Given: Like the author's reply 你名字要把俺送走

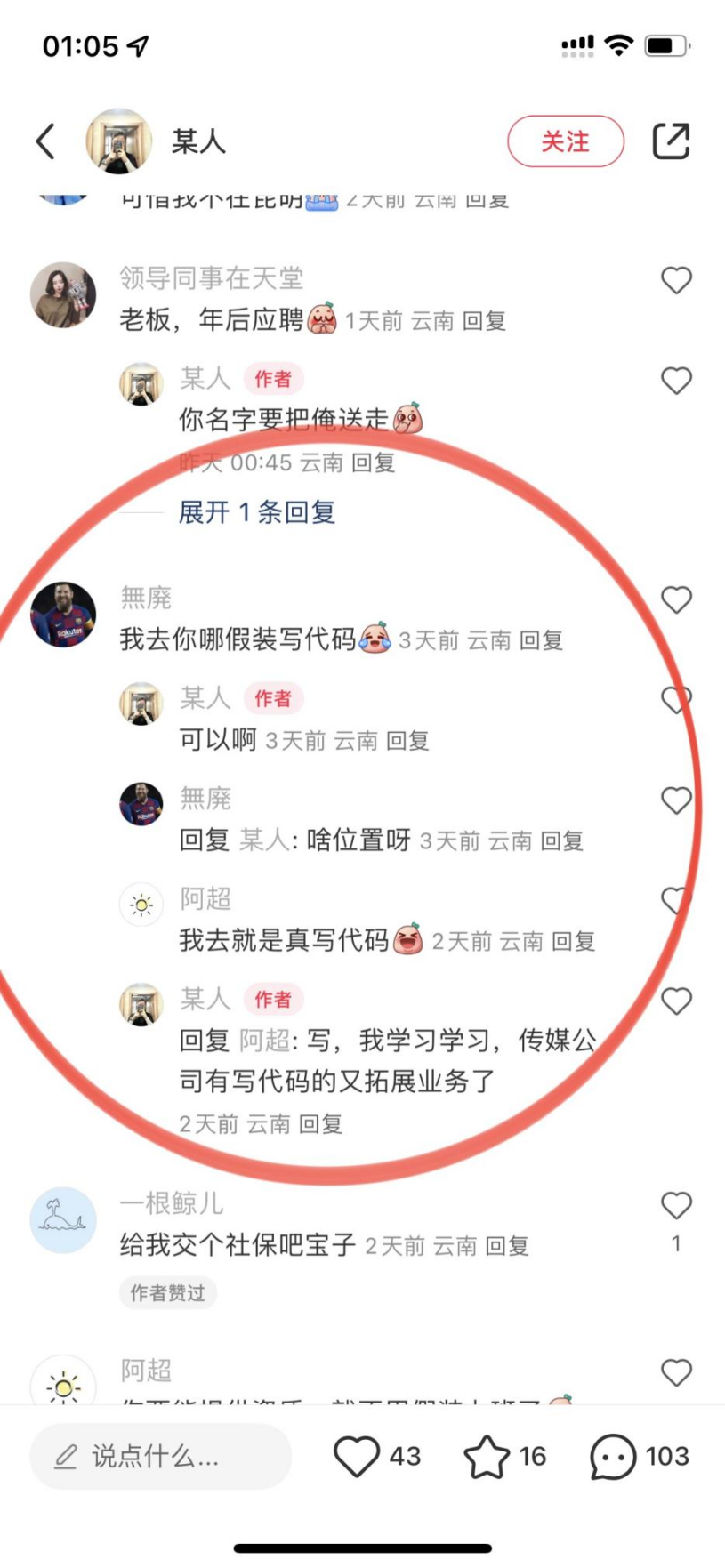Looking at the screenshot, I should (x=676, y=381).
